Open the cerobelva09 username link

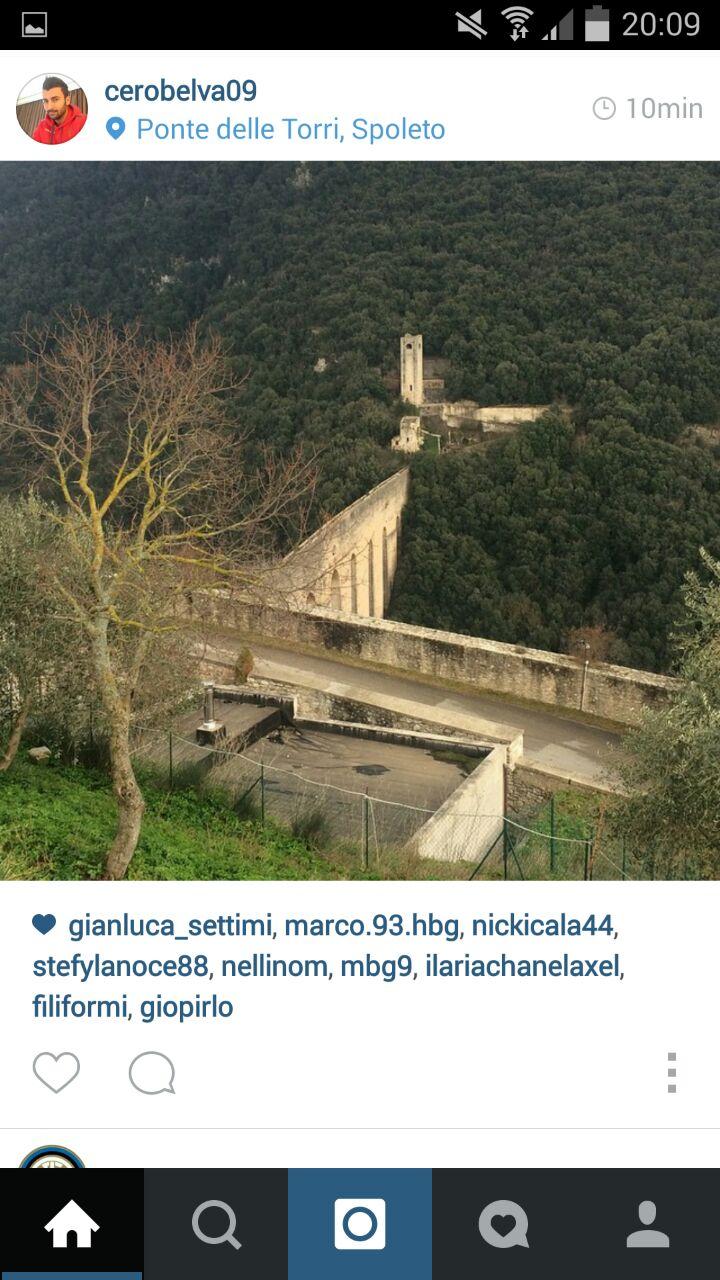pyautogui.click(x=181, y=91)
